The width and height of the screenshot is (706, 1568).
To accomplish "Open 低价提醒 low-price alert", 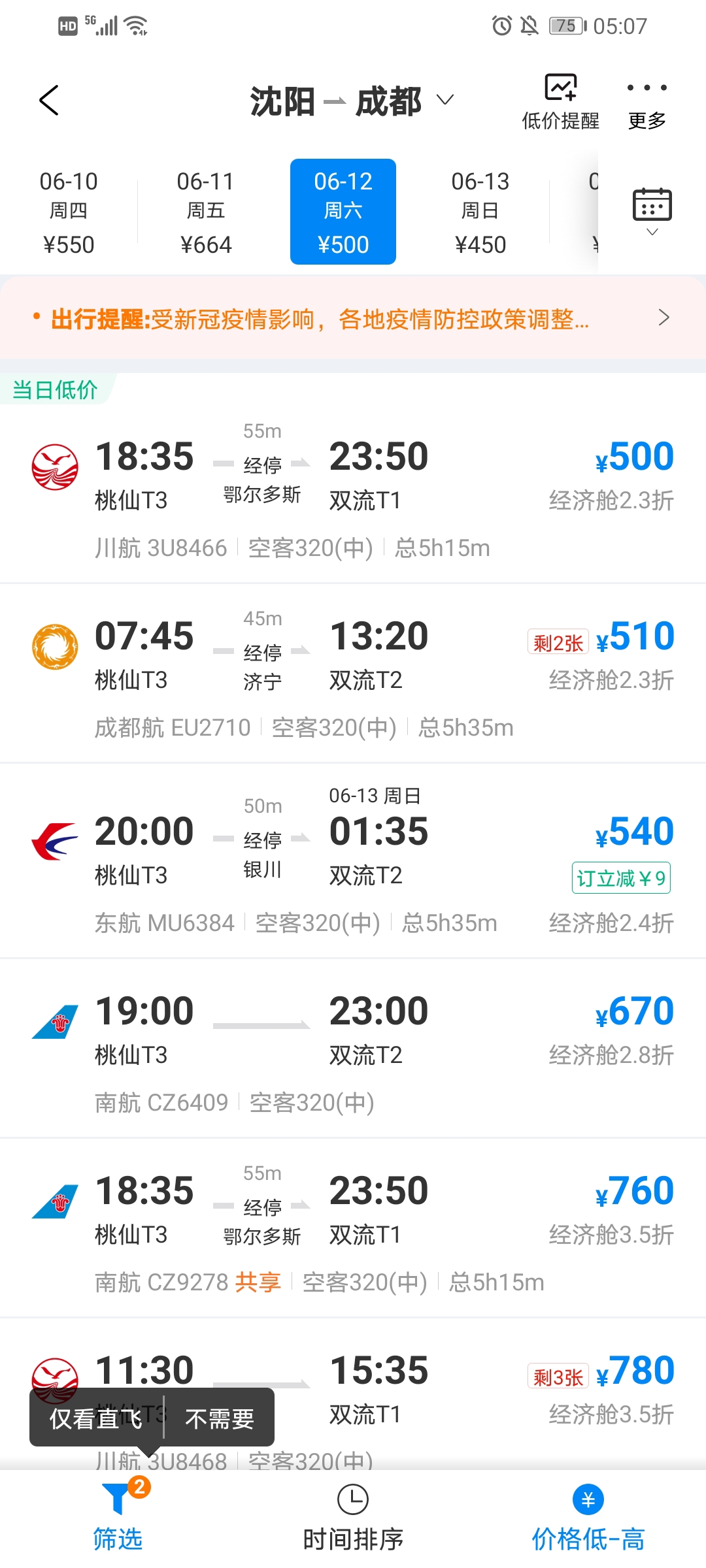I will tap(560, 101).
